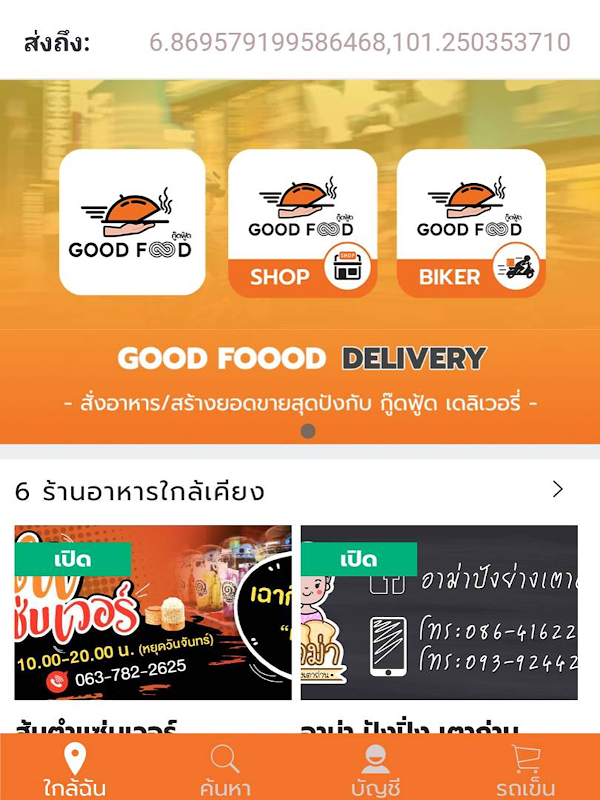Open the ส้มตำแซ่บเวอร์ restaurant card
Image resolution: width=600 pixels, height=800 pixels.
coord(153,612)
